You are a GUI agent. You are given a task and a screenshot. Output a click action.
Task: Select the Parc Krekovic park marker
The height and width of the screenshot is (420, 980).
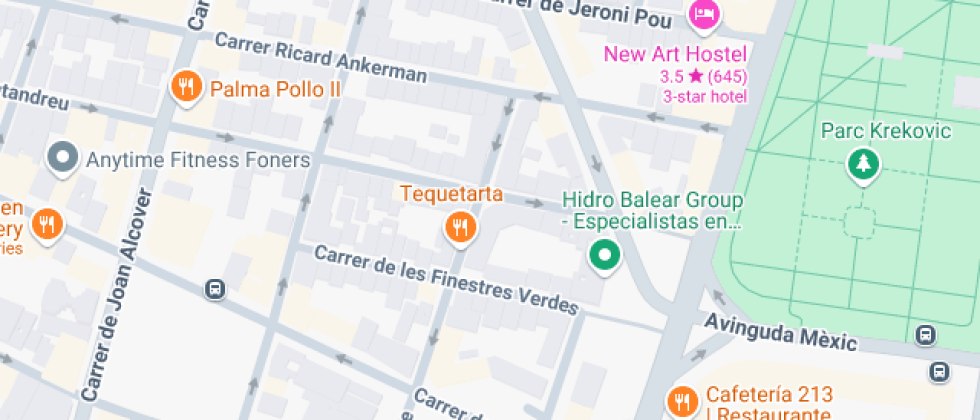tap(860, 164)
